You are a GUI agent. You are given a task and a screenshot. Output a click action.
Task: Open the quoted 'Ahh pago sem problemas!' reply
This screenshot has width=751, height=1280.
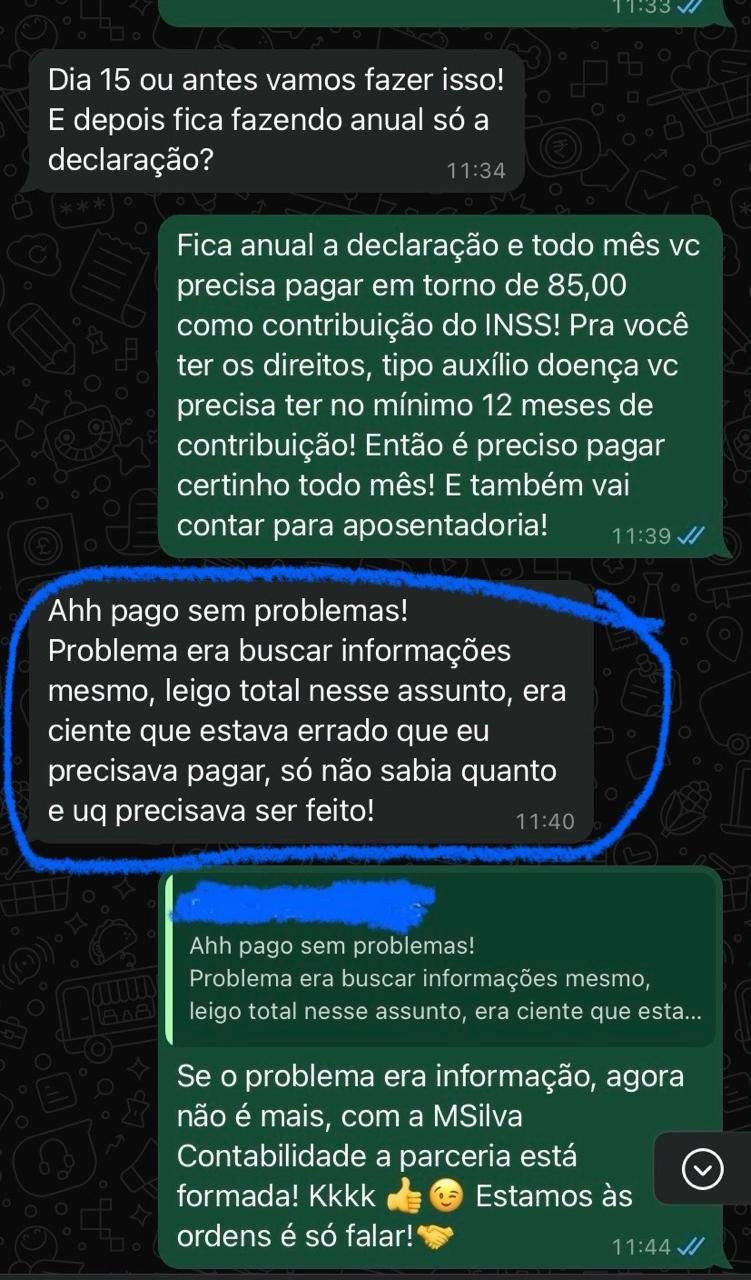coord(443,977)
